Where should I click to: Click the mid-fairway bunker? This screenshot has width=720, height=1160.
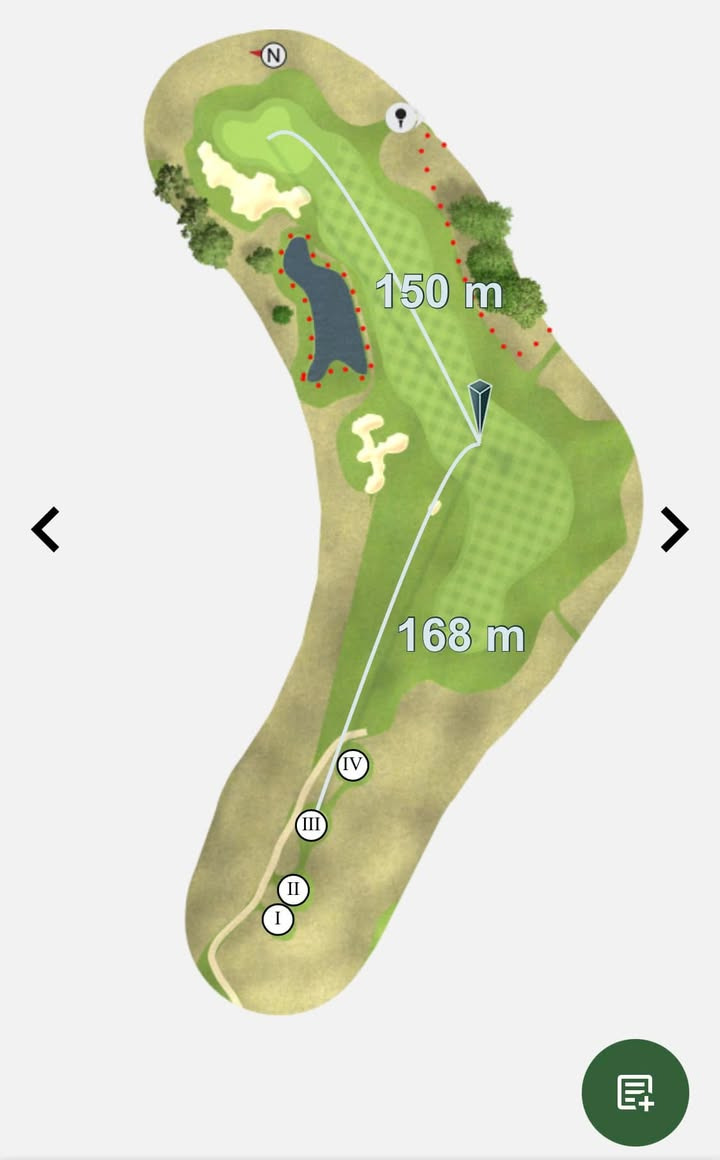coord(375,450)
